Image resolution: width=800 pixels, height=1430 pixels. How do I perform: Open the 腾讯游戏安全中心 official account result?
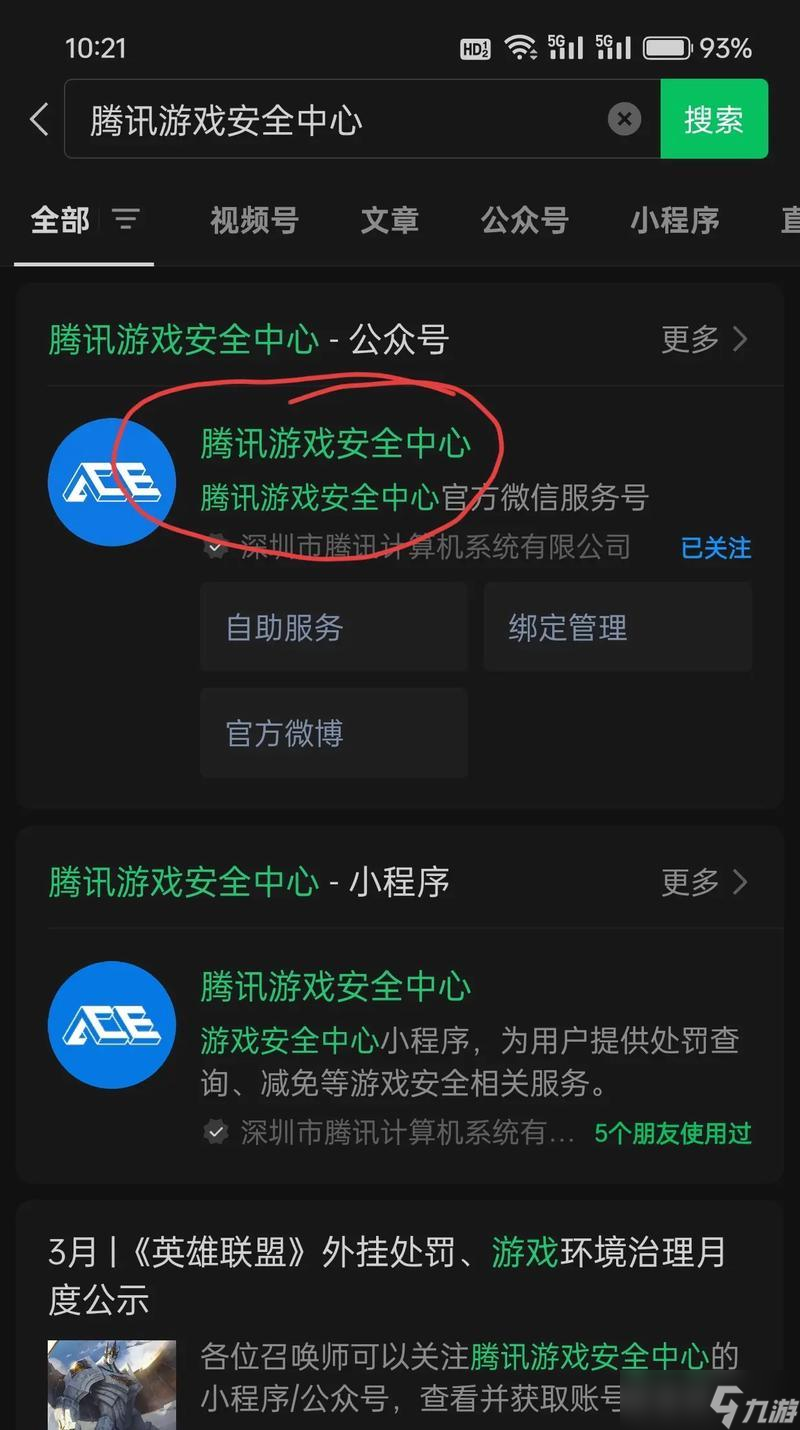pyautogui.click(x=335, y=444)
